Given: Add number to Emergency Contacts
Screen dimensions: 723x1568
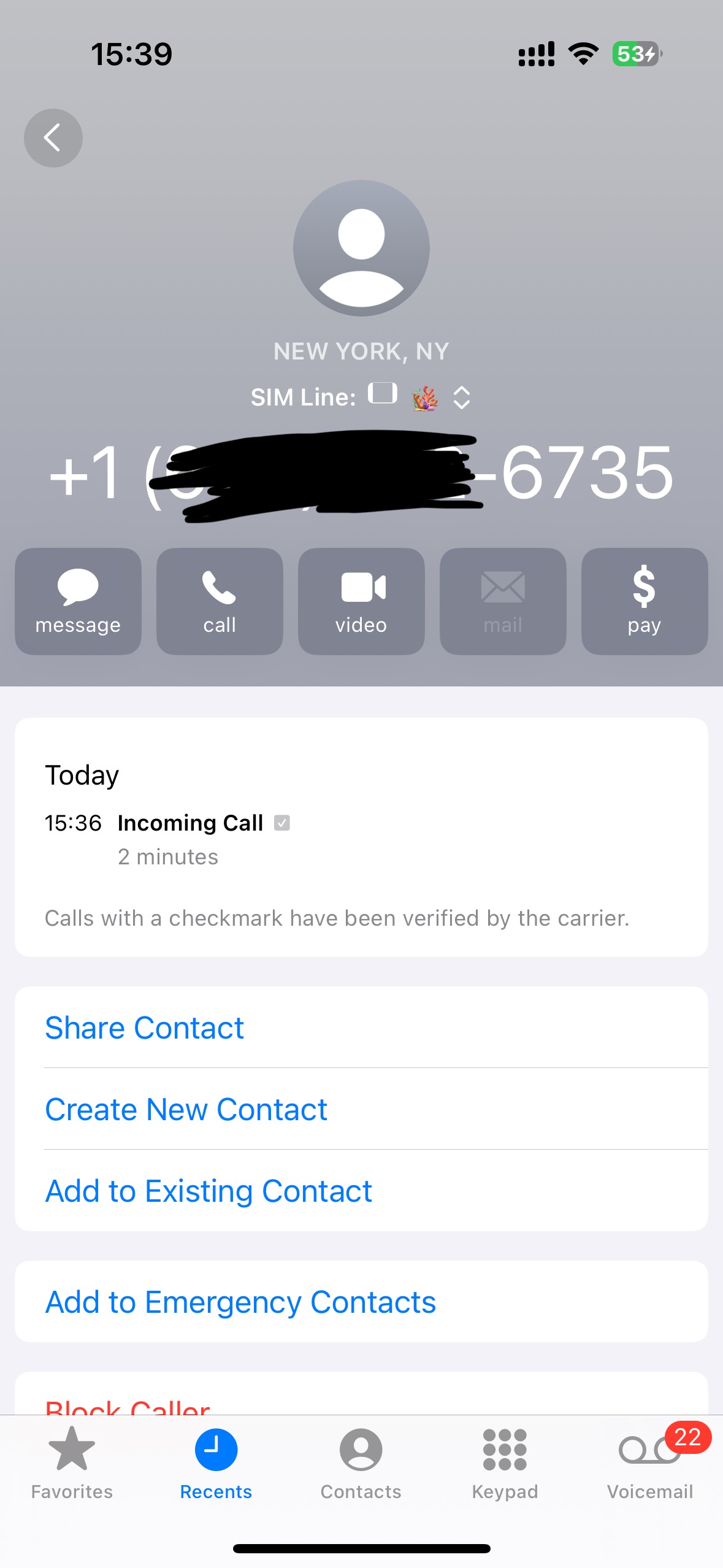Looking at the screenshot, I should click(x=240, y=1302).
